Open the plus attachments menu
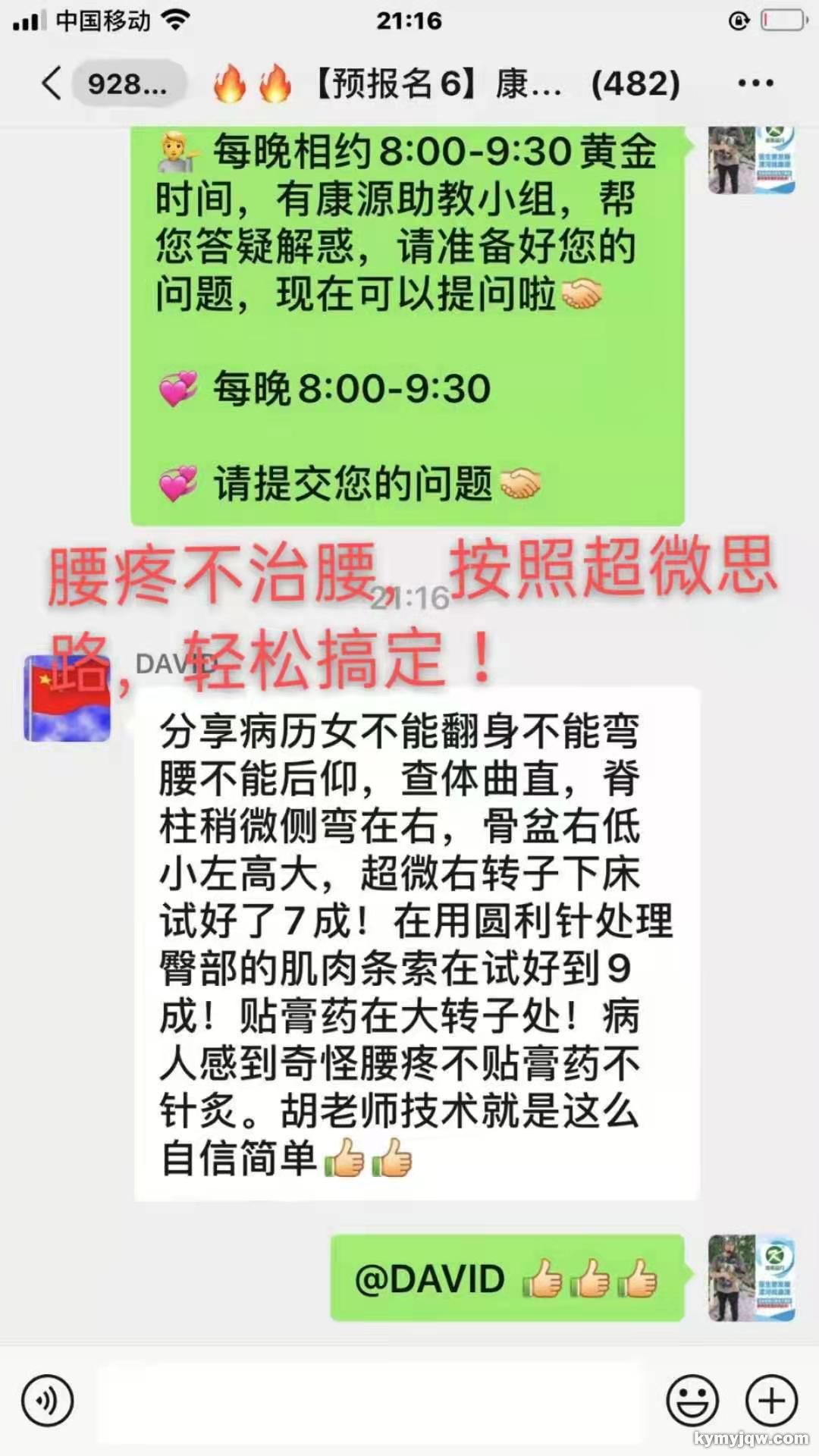 771,1401
